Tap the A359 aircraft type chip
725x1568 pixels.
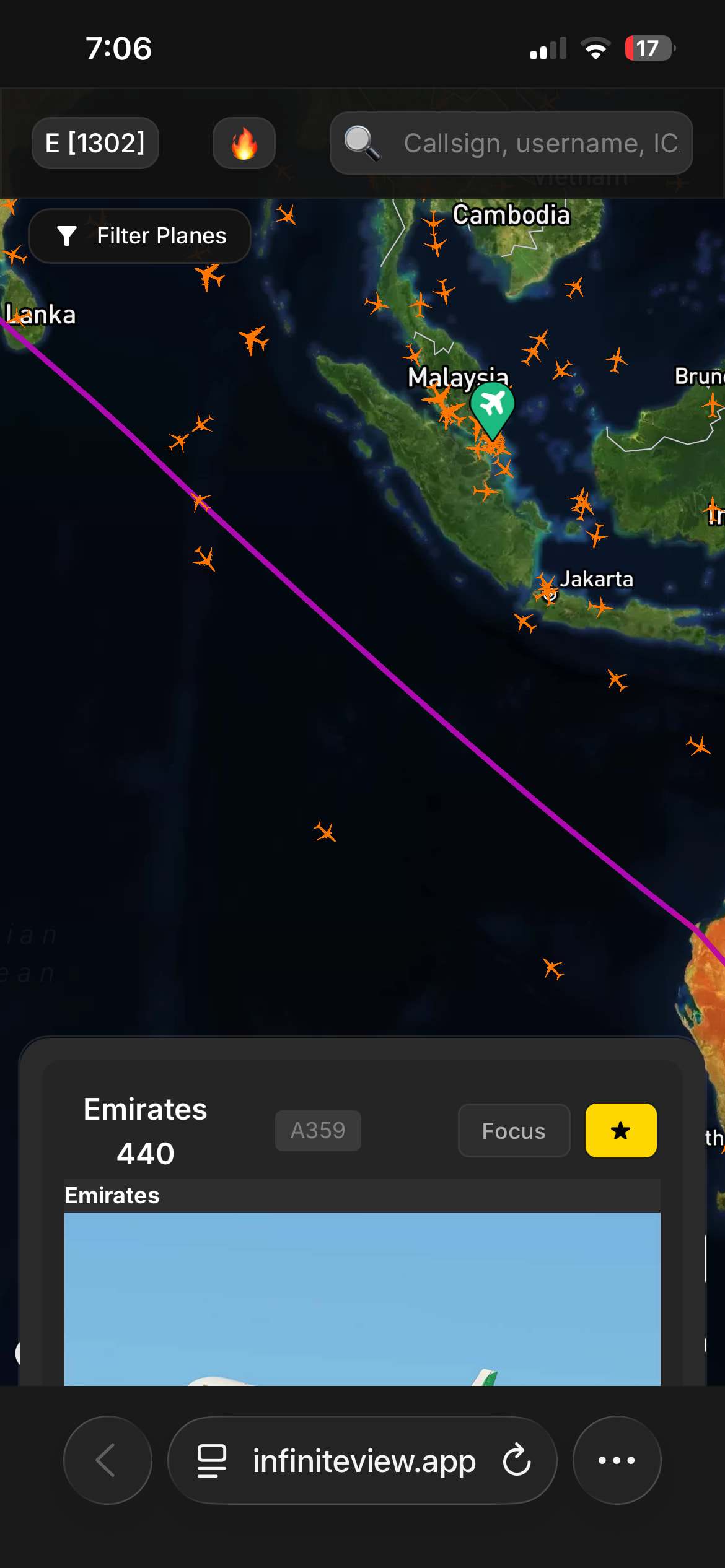[318, 1130]
